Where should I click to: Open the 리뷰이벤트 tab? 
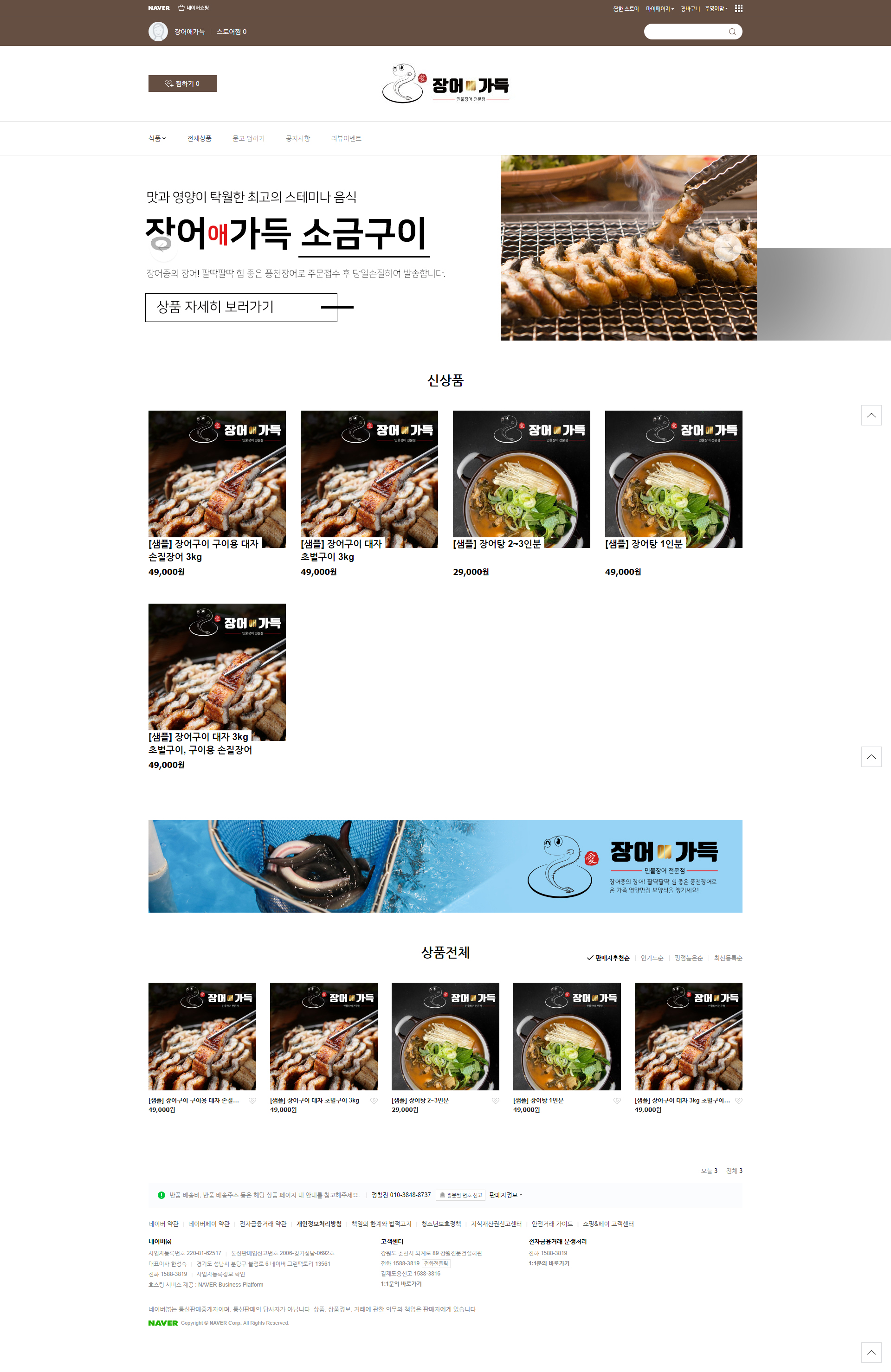point(346,138)
